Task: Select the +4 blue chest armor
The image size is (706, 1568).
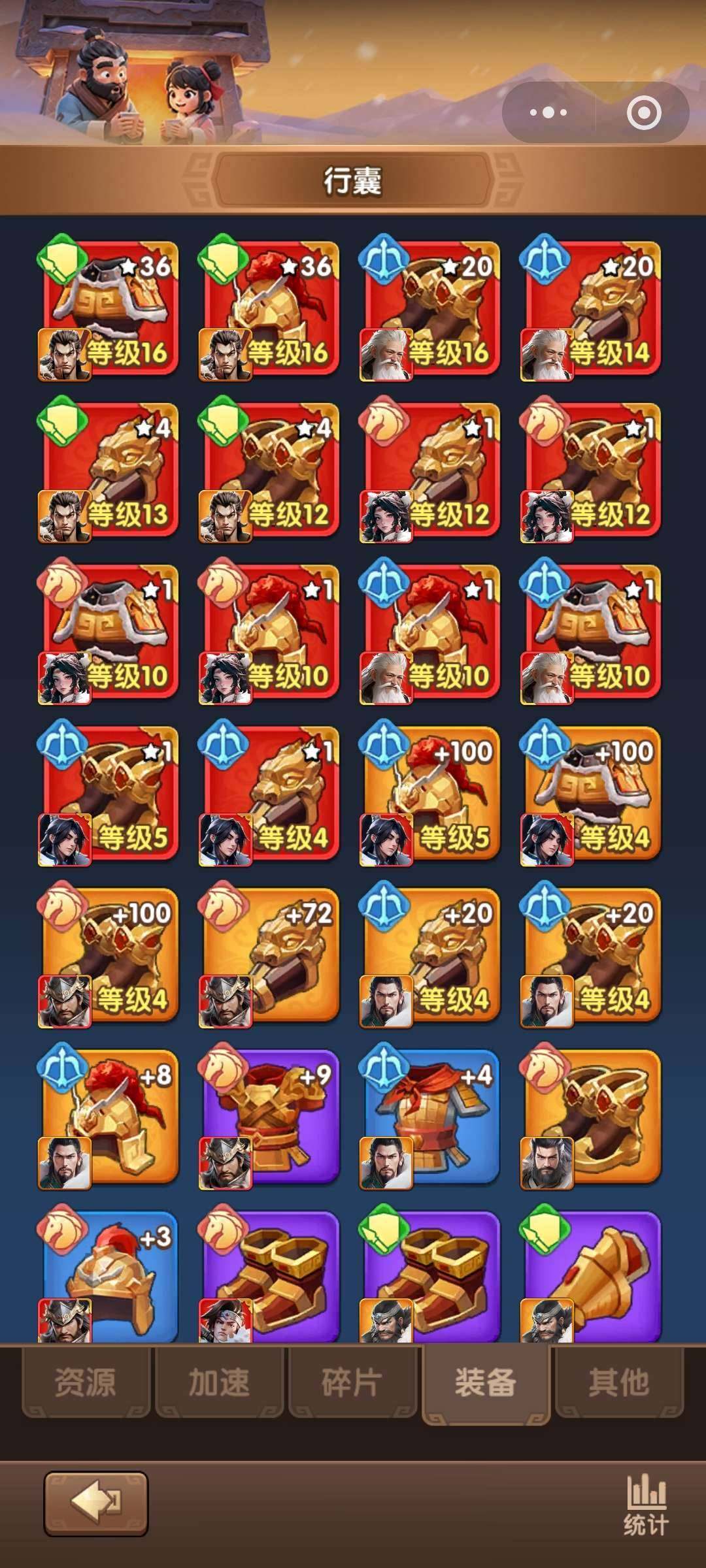Action: pos(430,1117)
